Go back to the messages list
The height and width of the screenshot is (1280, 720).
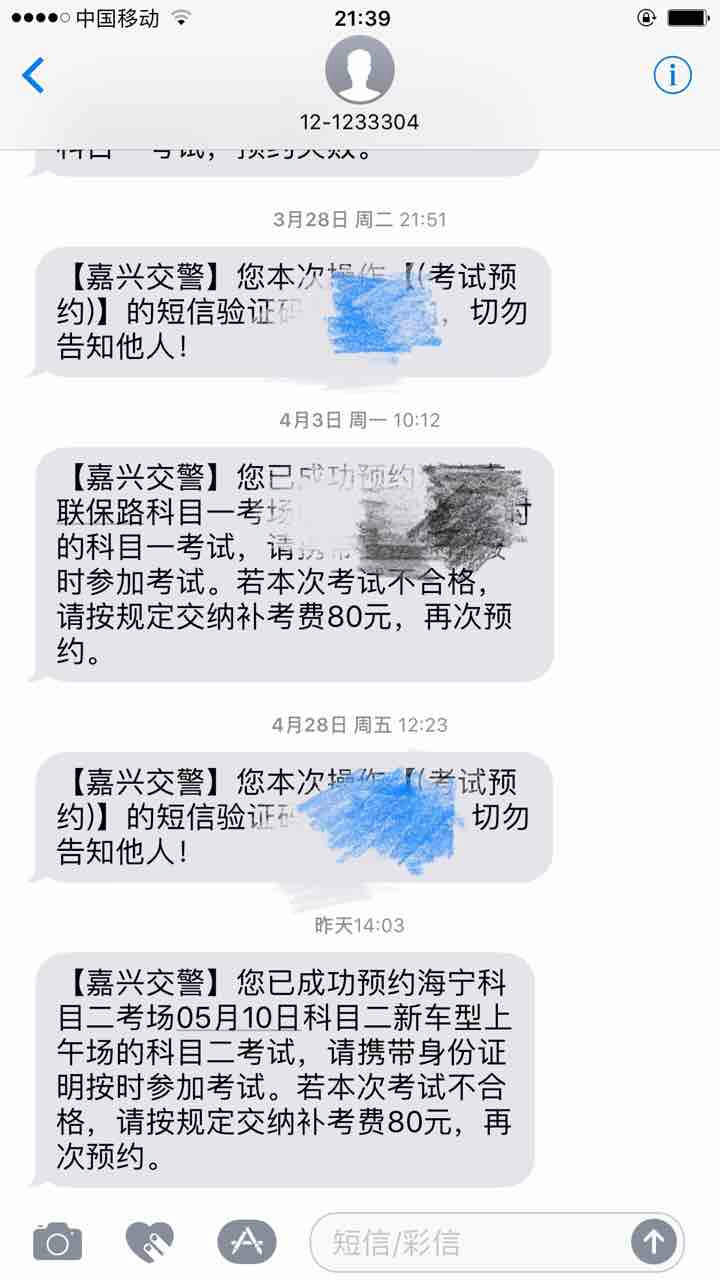click(x=33, y=75)
